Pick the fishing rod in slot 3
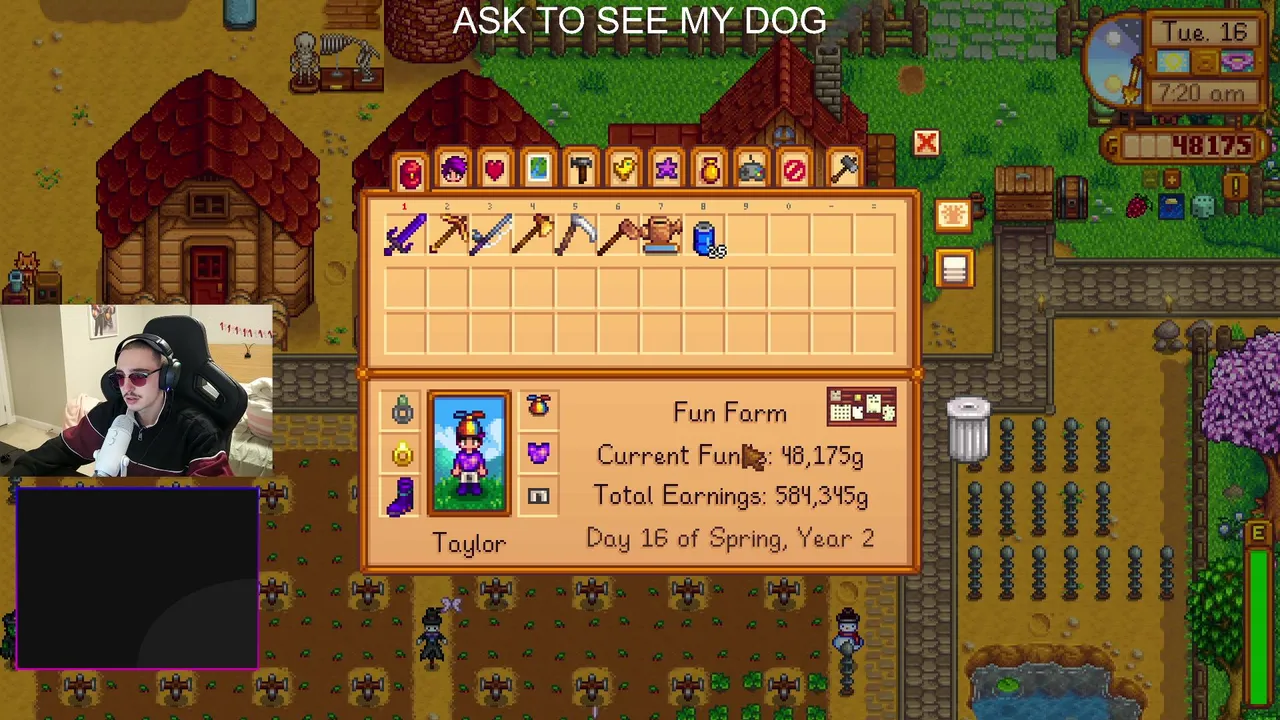The height and width of the screenshot is (720, 1280). coord(491,236)
